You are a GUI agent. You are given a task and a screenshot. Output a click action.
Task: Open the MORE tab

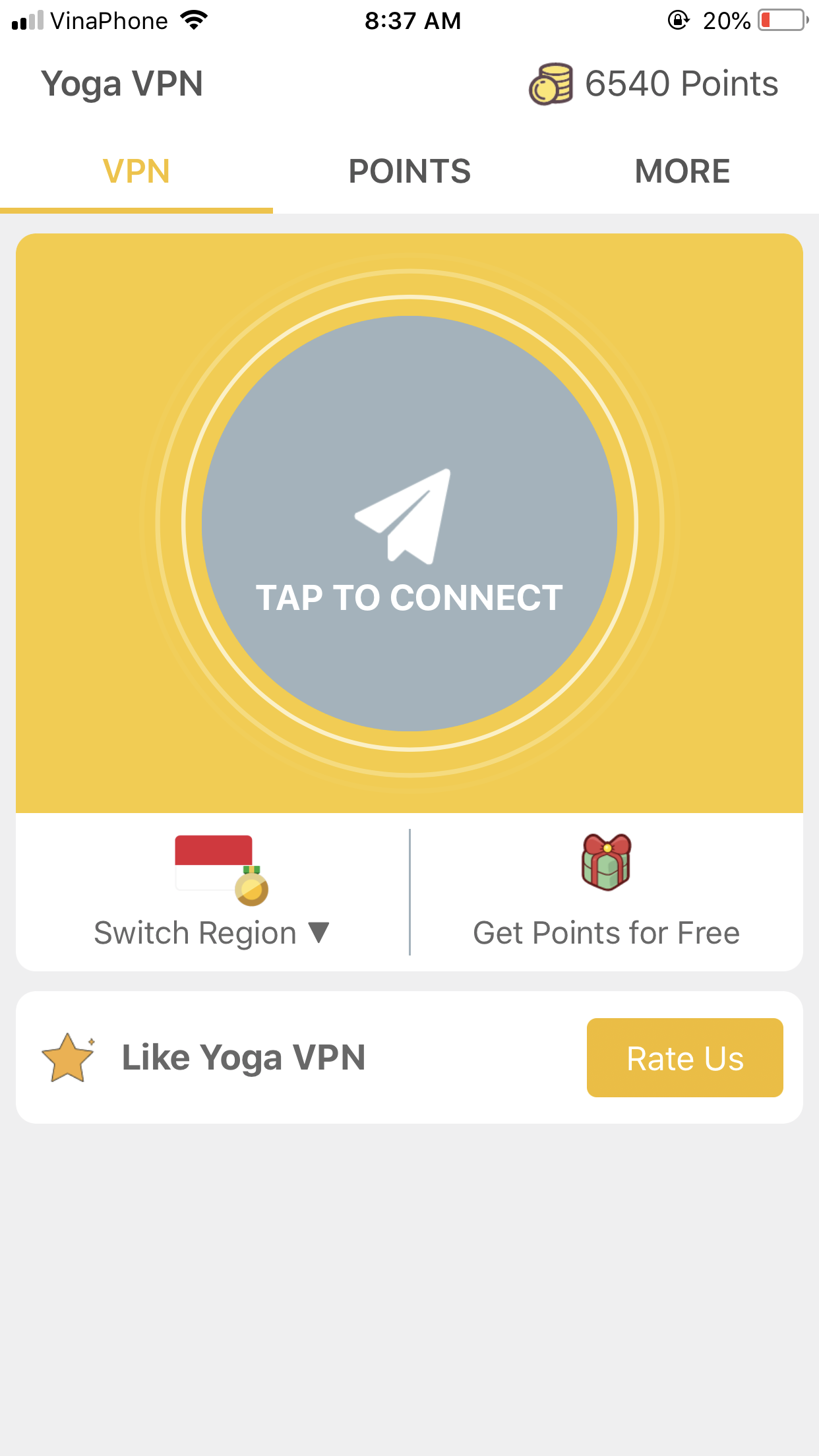coord(682,171)
